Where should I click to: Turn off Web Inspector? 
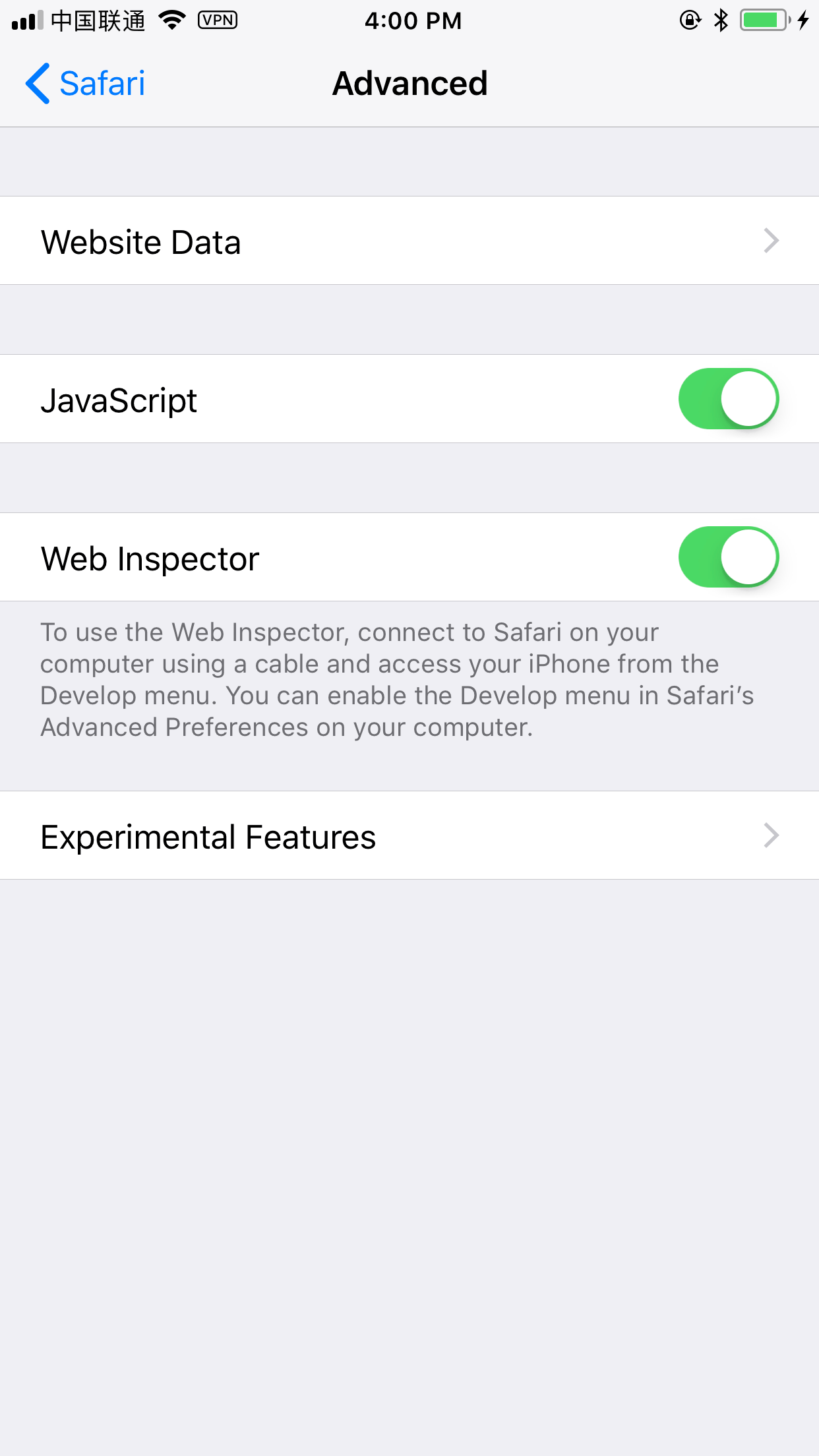click(729, 557)
